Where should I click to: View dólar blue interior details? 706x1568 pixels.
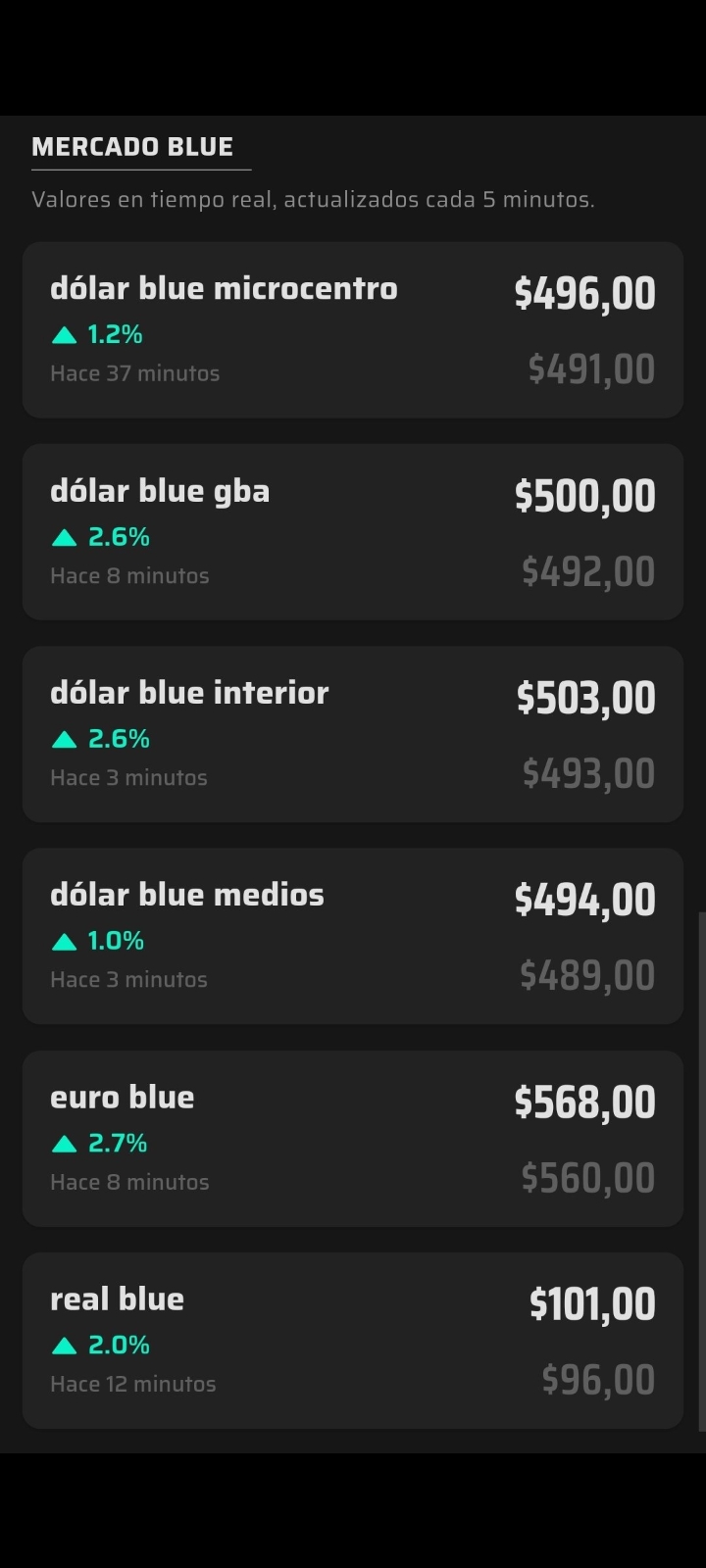pyautogui.click(x=353, y=734)
